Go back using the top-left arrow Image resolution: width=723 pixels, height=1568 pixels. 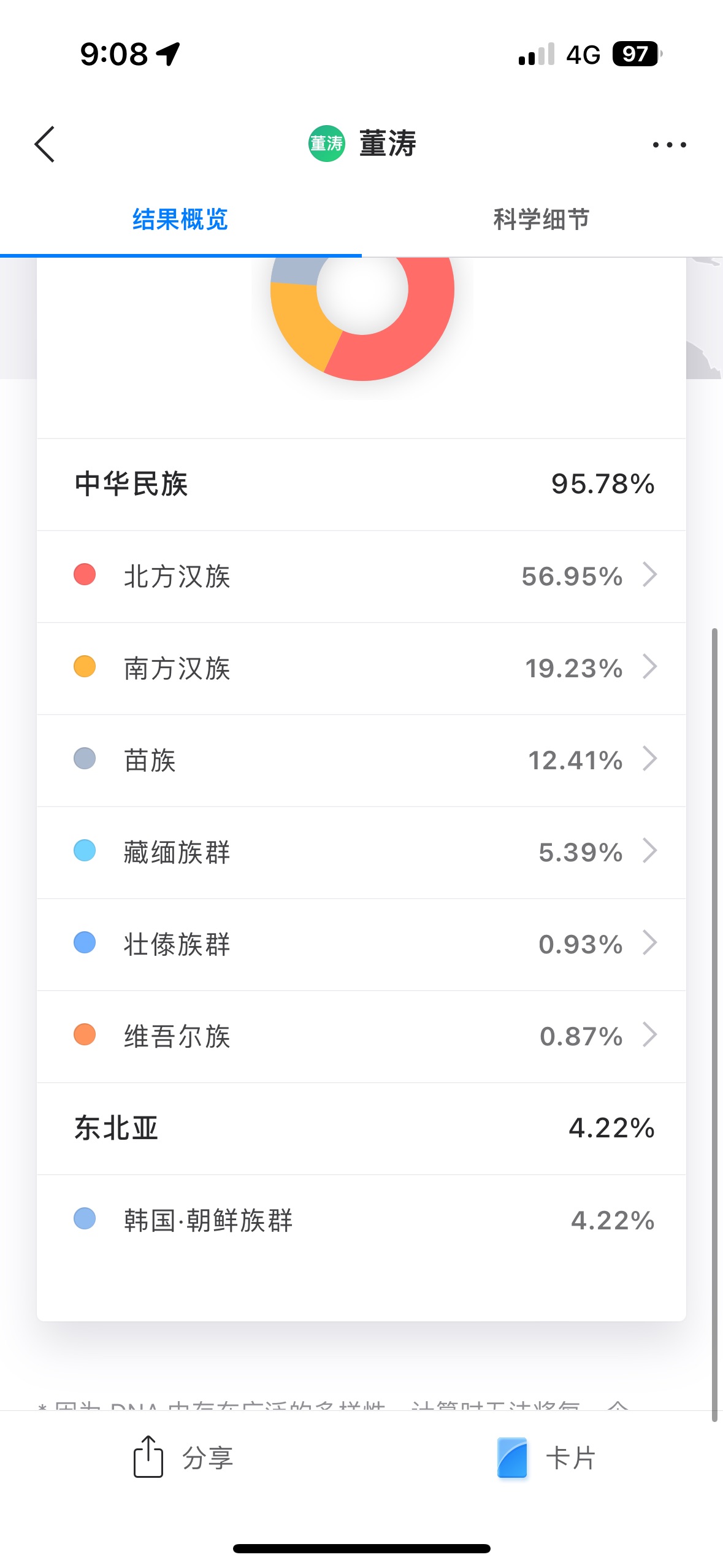45,145
